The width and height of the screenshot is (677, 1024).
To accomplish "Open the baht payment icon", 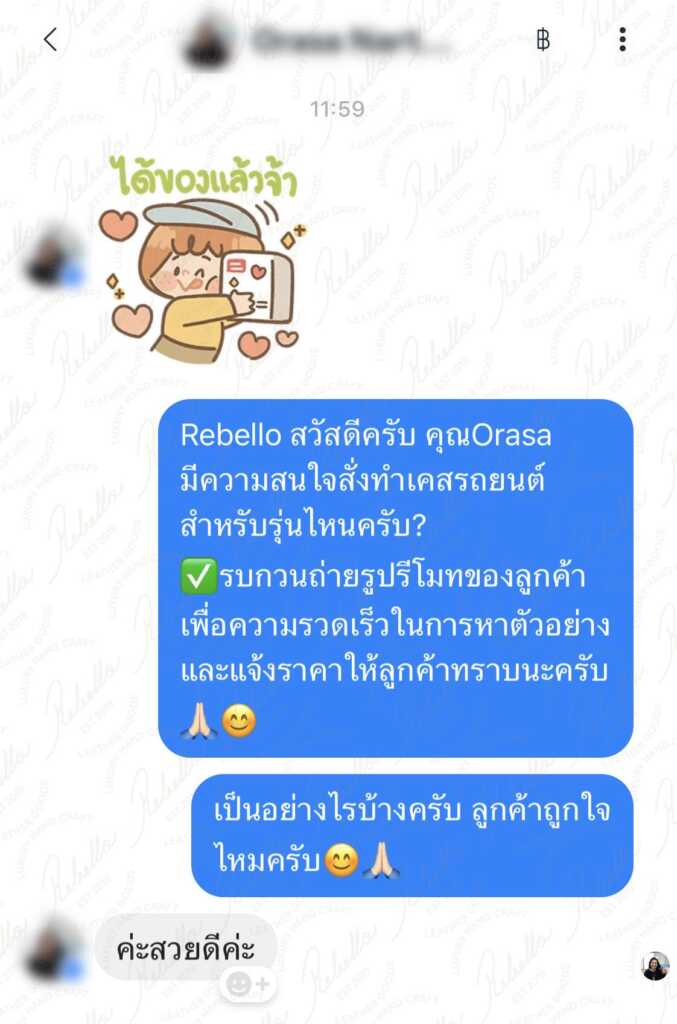I will pyautogui.click(x=543, y=40).
